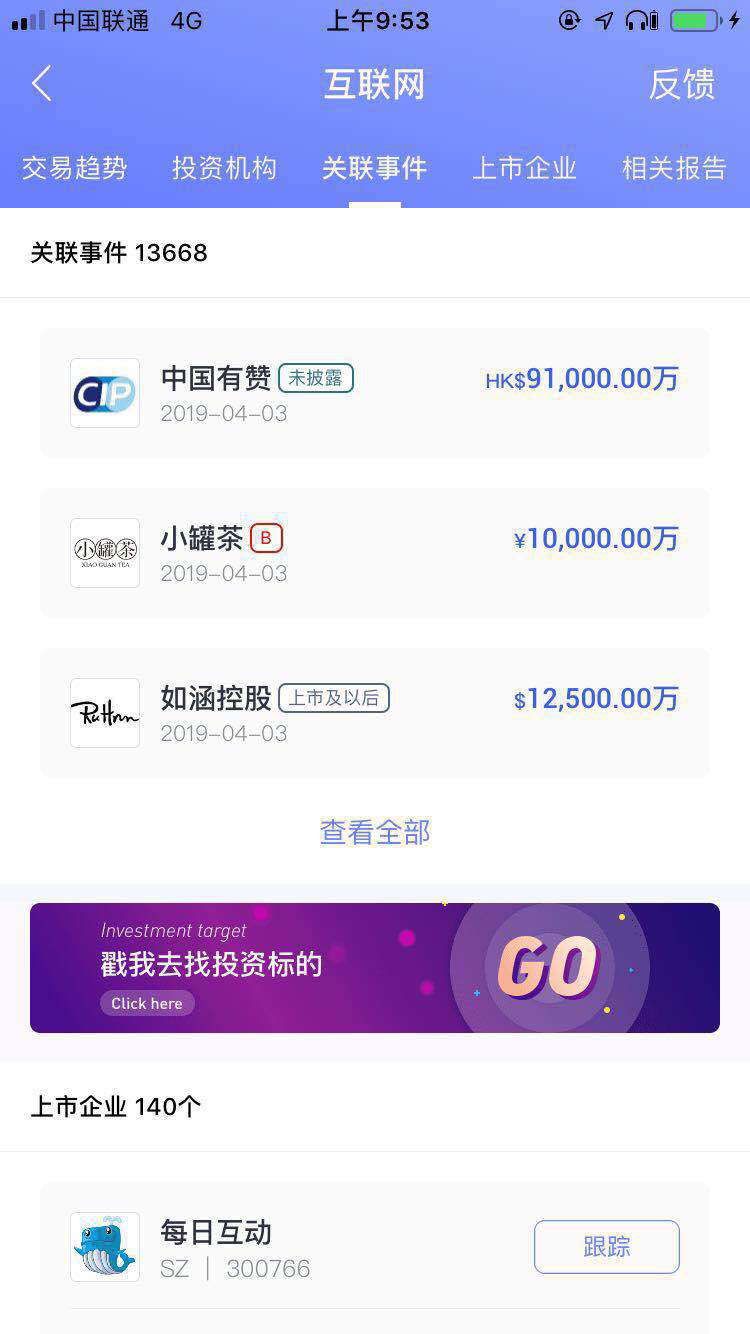Tap 跟踪 to follow 每日互动

pyautogui.click(x=606, y=1247)
